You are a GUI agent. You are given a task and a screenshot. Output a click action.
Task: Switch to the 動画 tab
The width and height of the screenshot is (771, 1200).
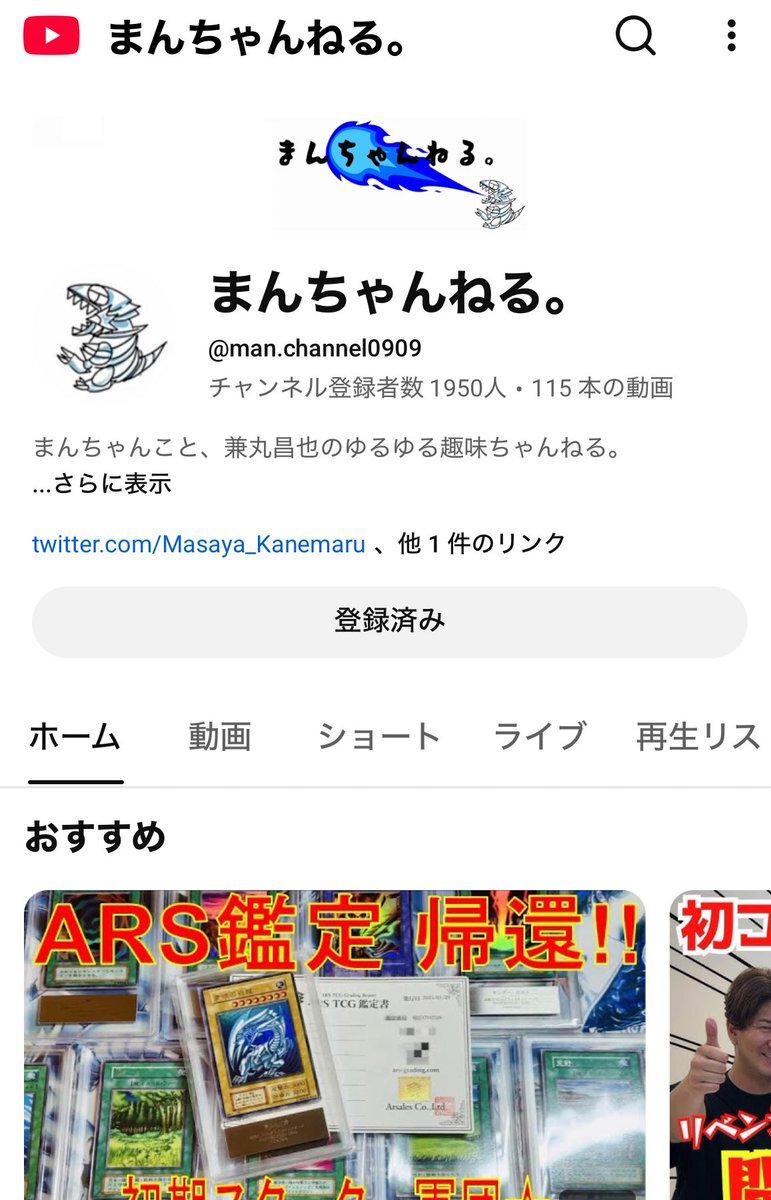(219, 737)
